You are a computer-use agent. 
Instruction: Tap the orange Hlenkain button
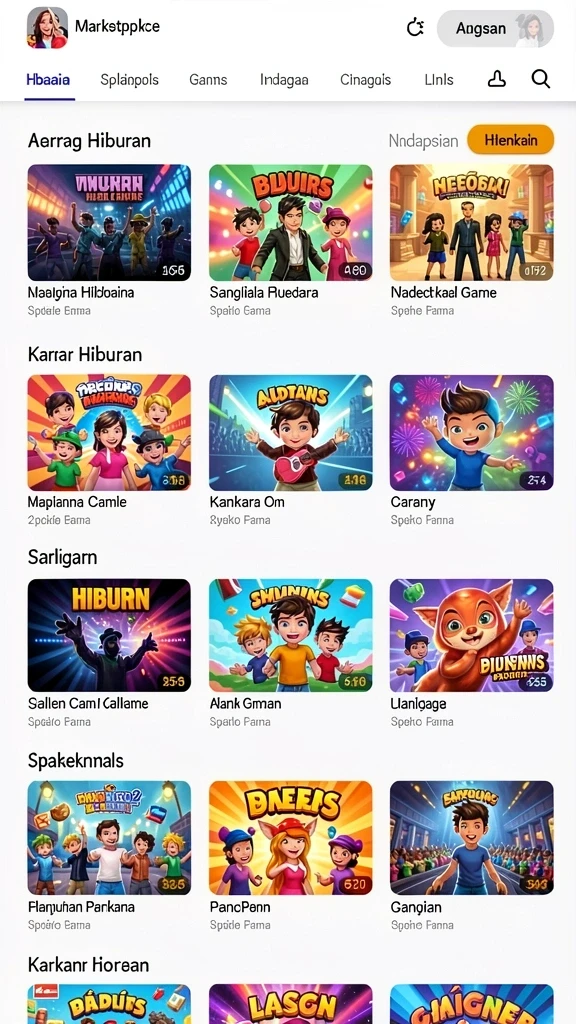[511, 140]
